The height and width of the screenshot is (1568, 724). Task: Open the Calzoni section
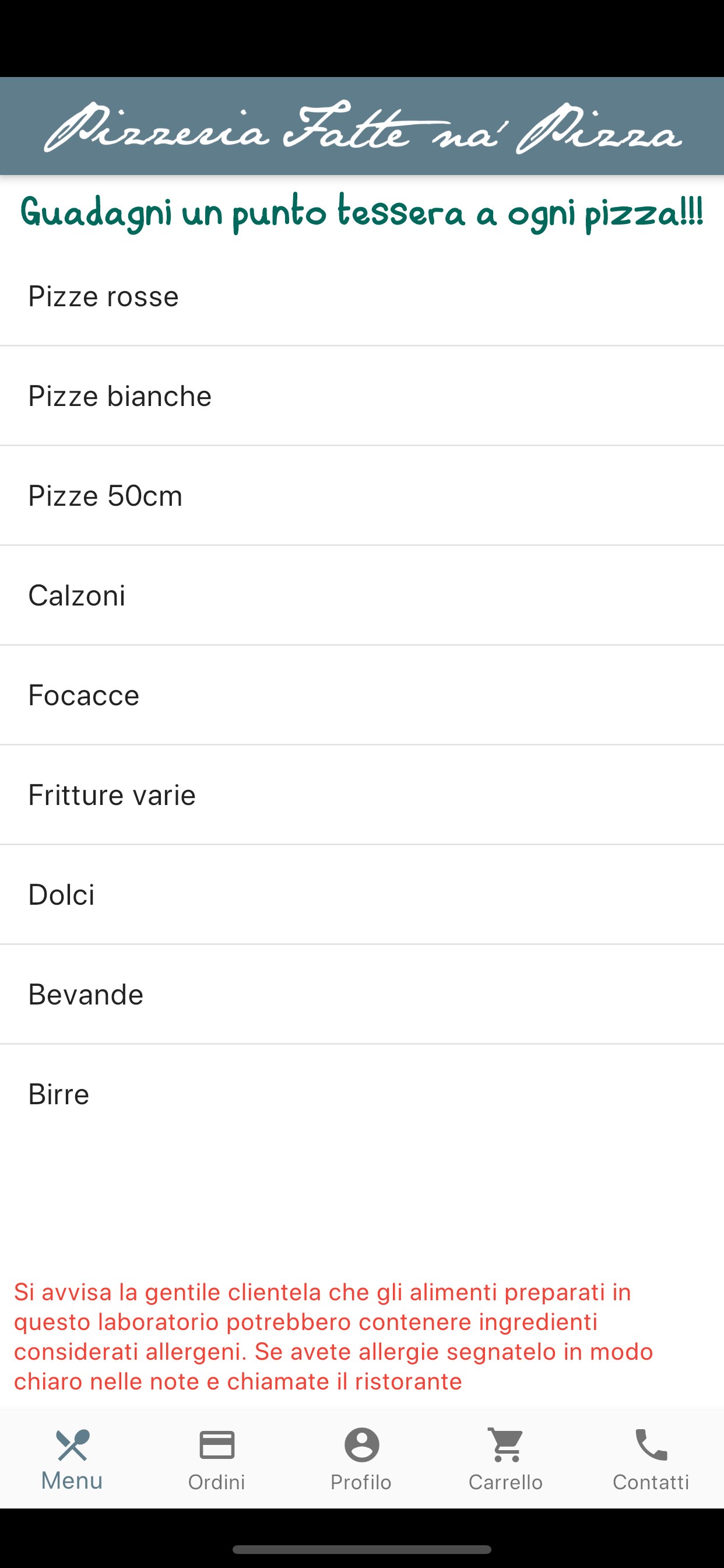[362, 594]
